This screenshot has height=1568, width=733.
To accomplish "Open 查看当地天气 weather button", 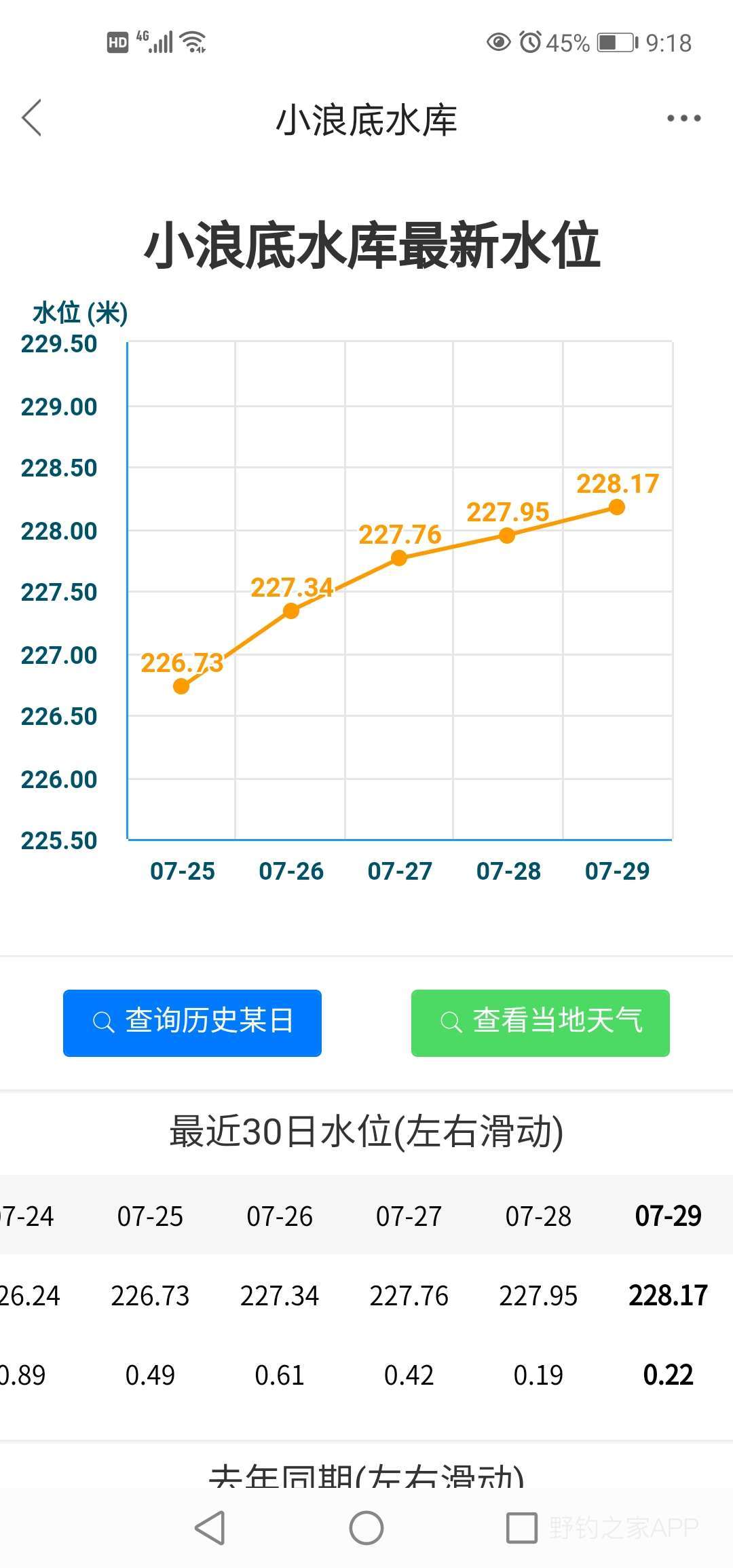I will click(x=540, y=1022).
